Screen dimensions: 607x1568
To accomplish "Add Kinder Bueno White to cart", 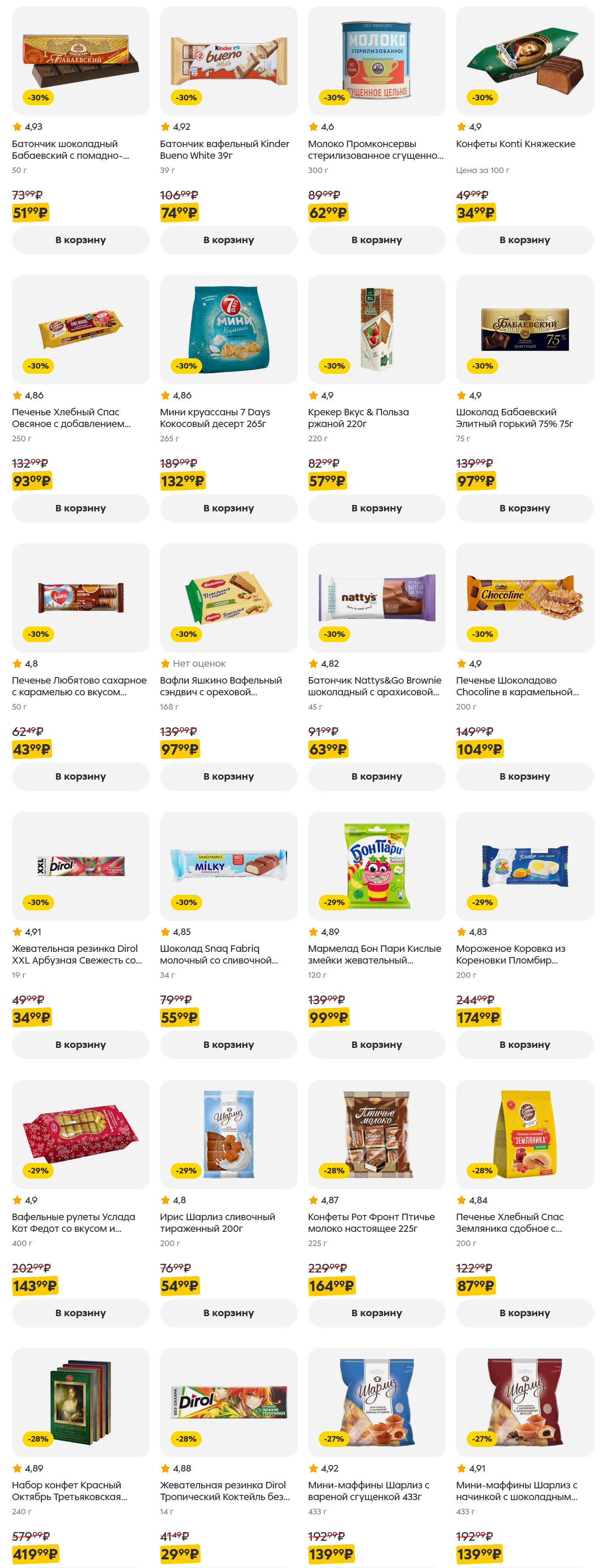I will point(228,240).
